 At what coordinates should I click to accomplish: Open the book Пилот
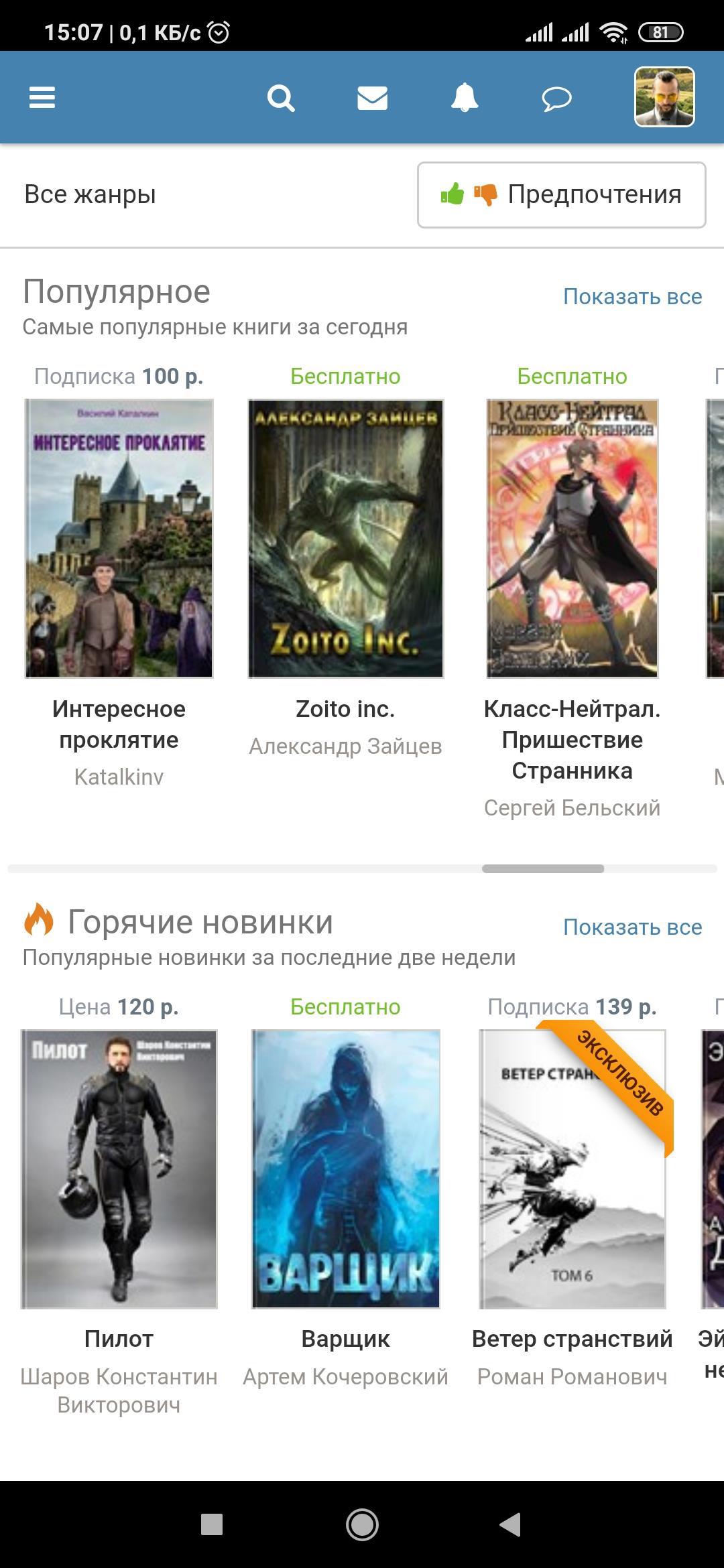pos(119,1169)
